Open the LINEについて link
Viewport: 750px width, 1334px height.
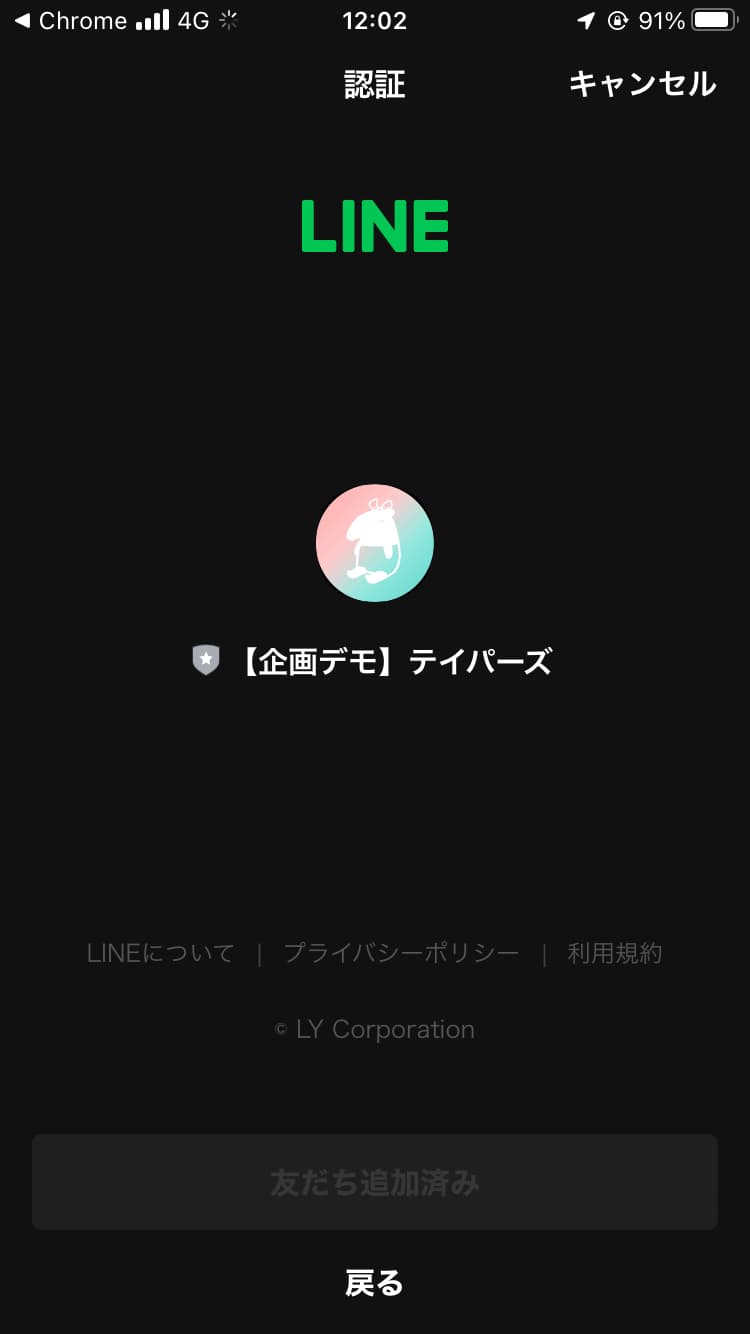pos(160,953)
